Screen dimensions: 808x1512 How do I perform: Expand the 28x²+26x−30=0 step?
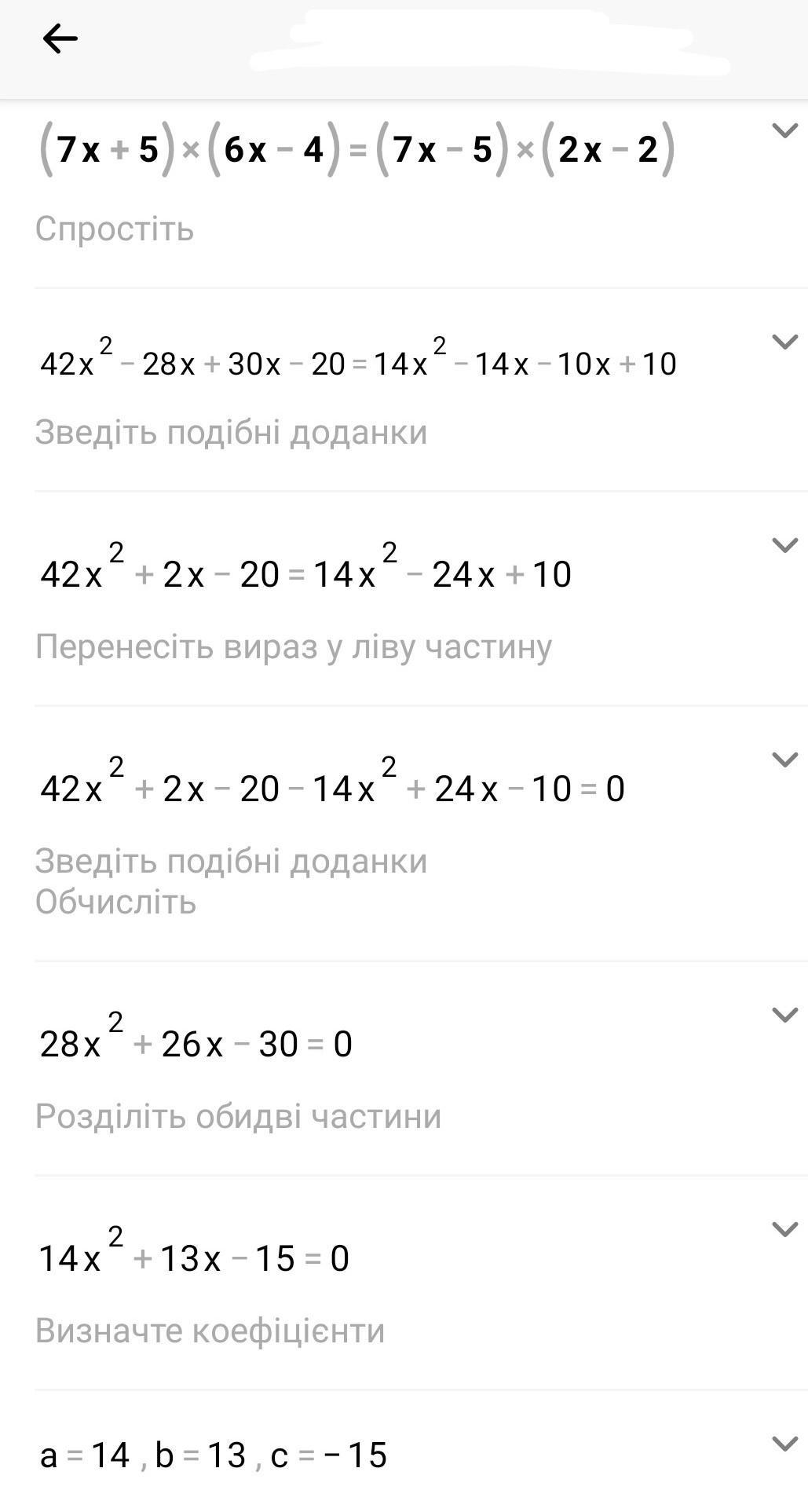click(784, 1015)
